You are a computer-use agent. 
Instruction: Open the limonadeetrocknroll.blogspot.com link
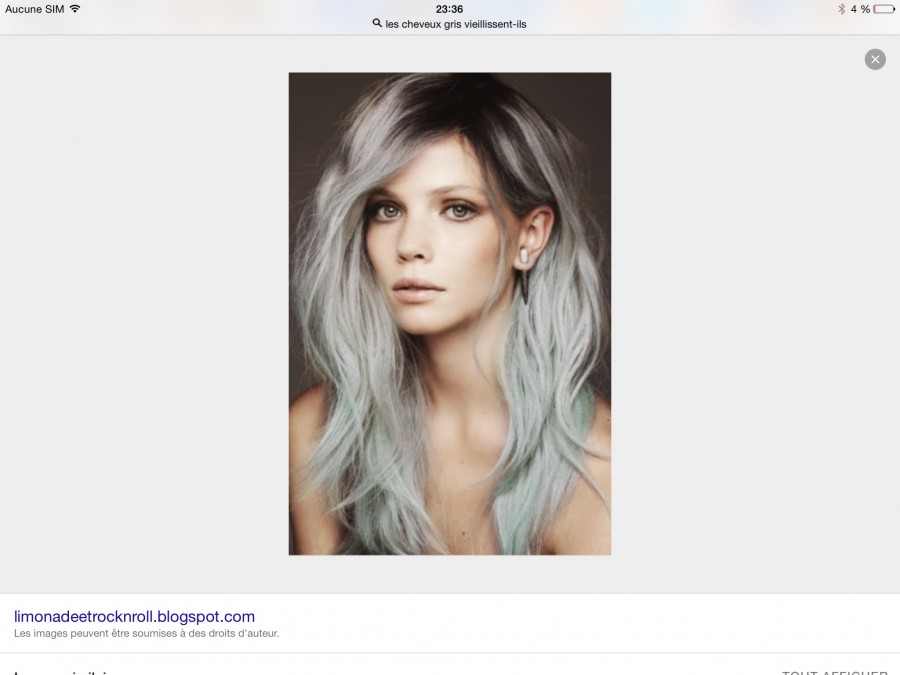tap(134, 617)
